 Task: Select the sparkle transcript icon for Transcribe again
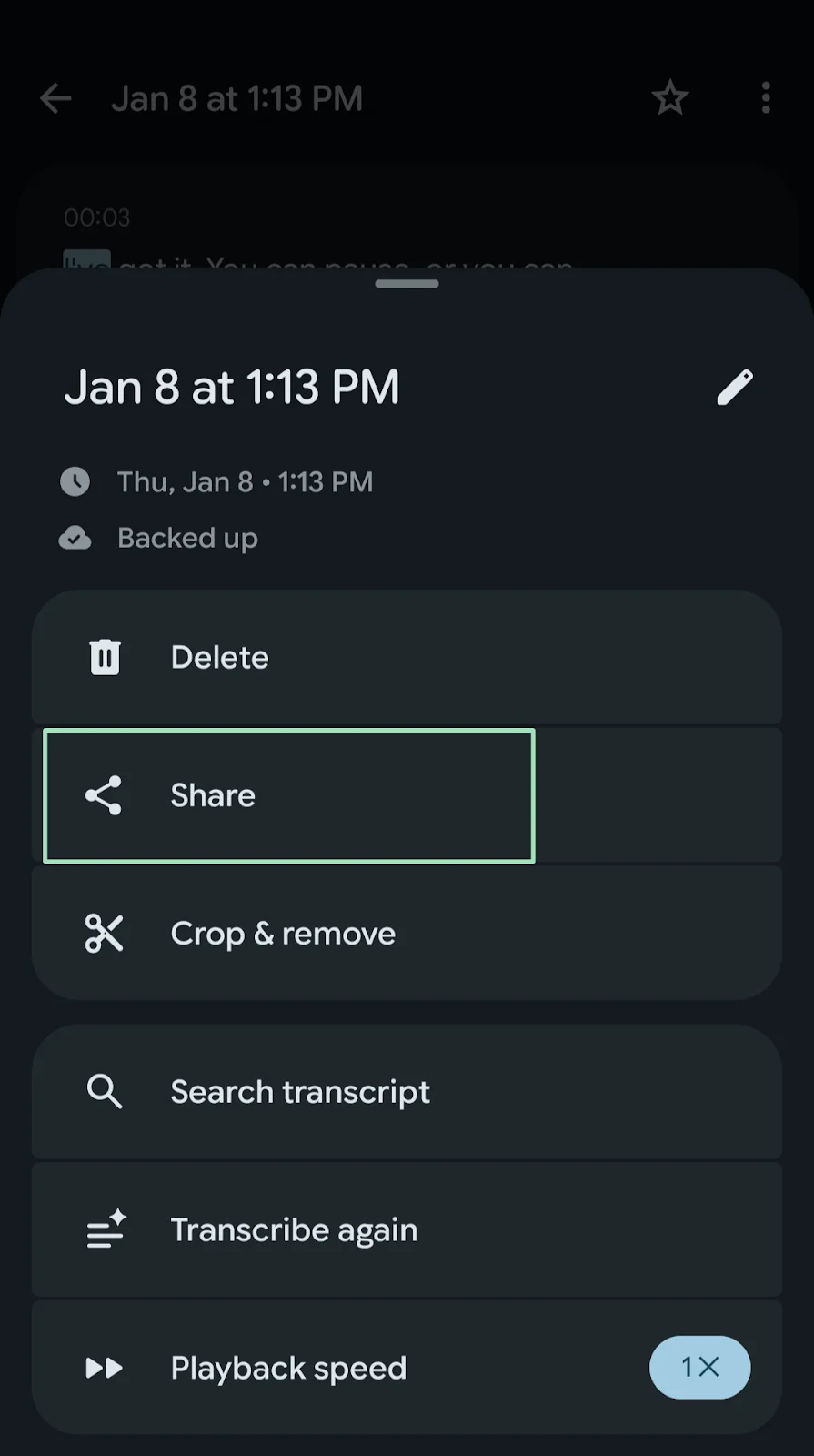tap(105, 1229)
